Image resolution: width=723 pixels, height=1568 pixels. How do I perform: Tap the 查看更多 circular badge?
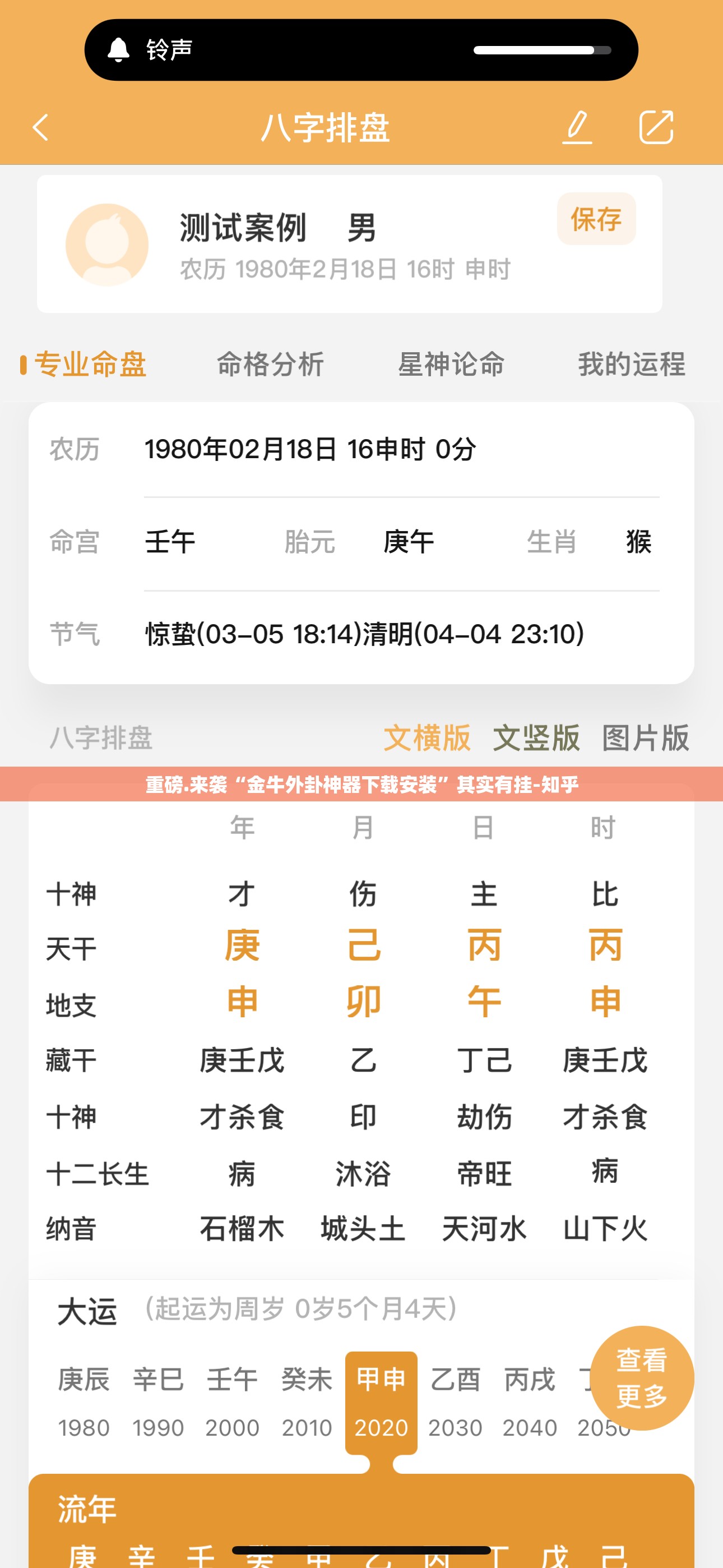pyautogui.click(x=643, y=1380)
